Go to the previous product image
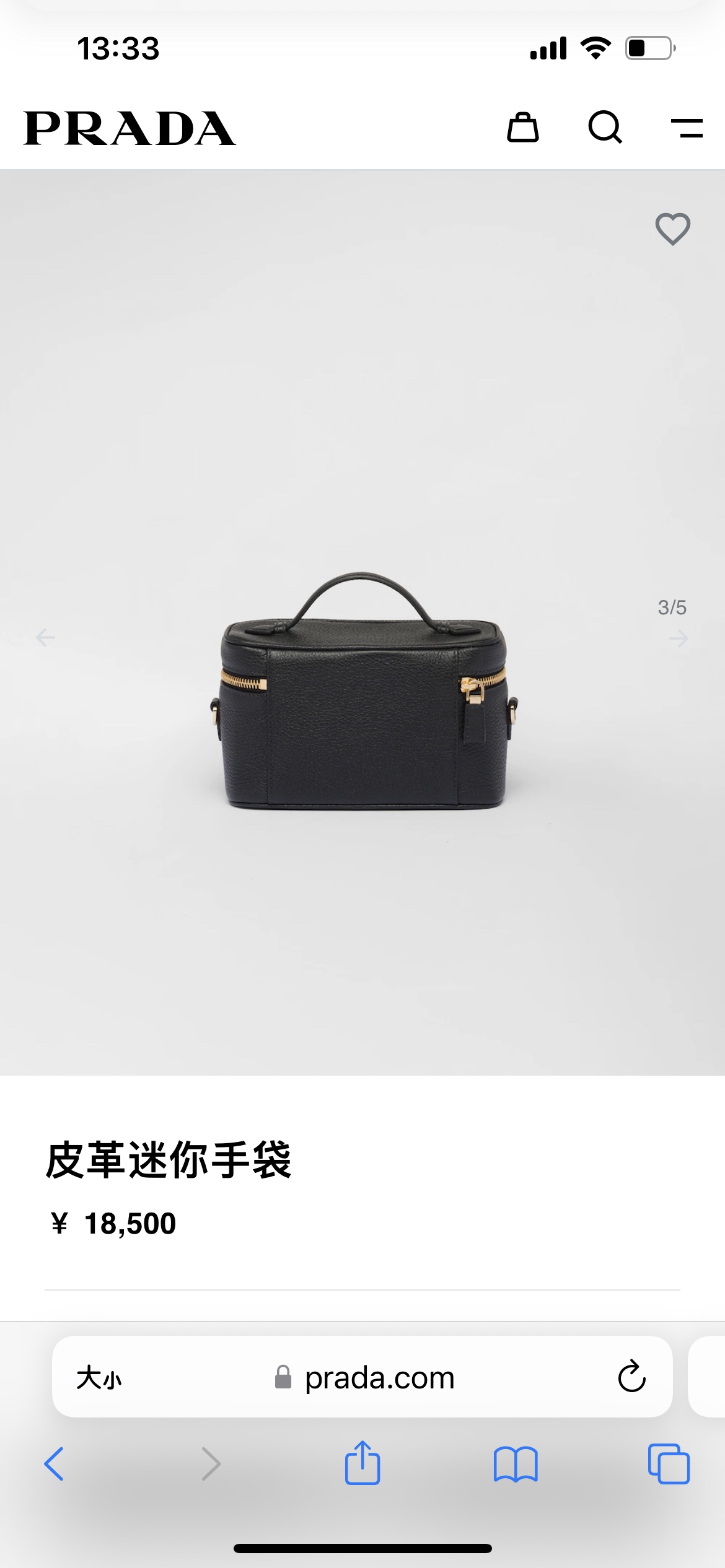Image resolution: width=725 pixels, height=1568 pixels. pos(45,637)
